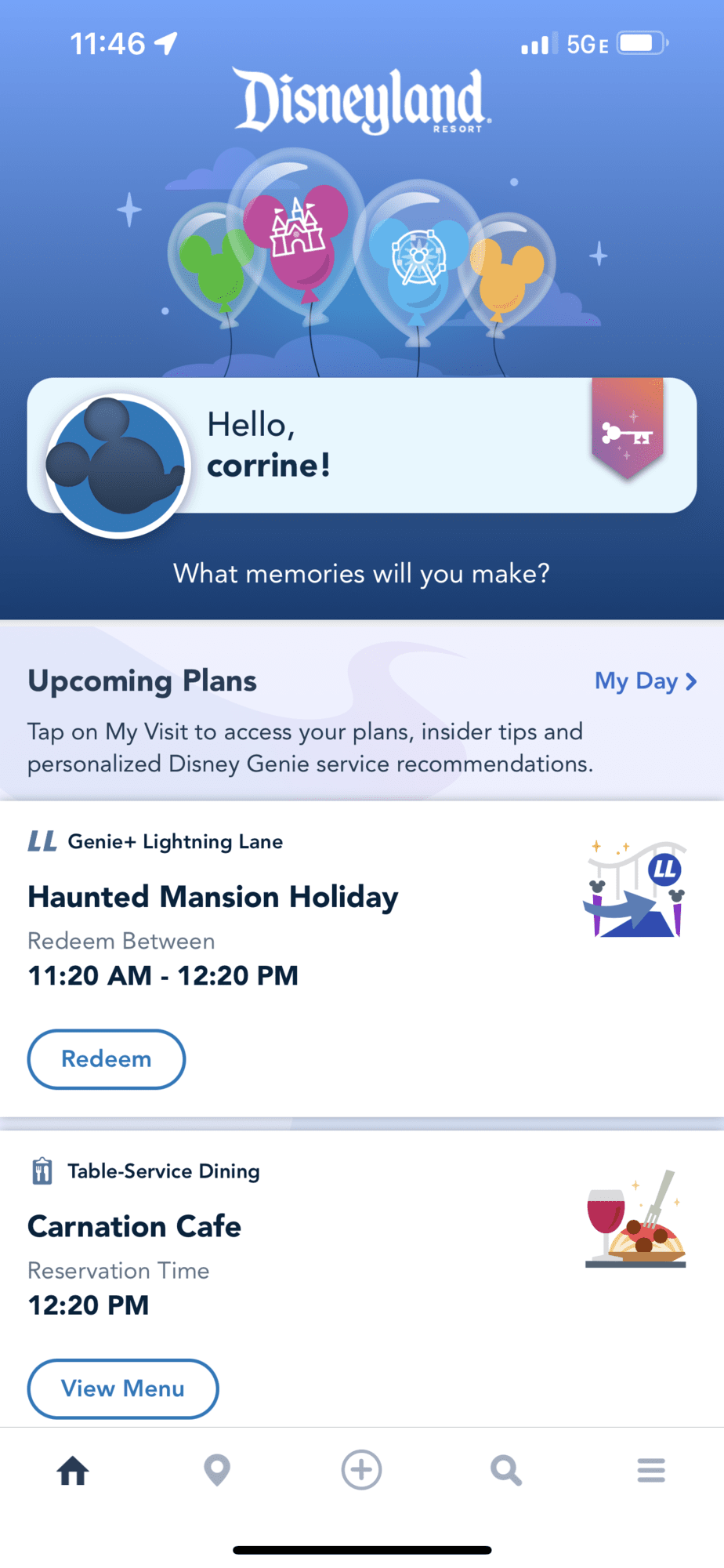Image resolution: width=724 pixels, height=1568 pixels.
Task: Redeem Haunted Mansion Holiday Lightning Lane
Action: point(107,1059)
